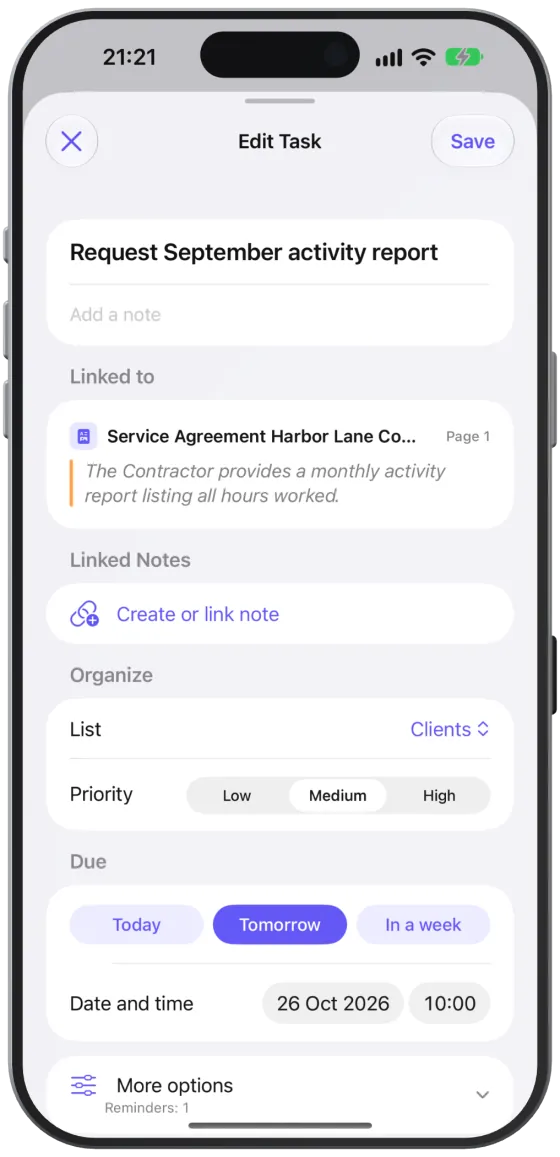Set priority to Low
Viewport: 560px width, 1157px height.
237,795
